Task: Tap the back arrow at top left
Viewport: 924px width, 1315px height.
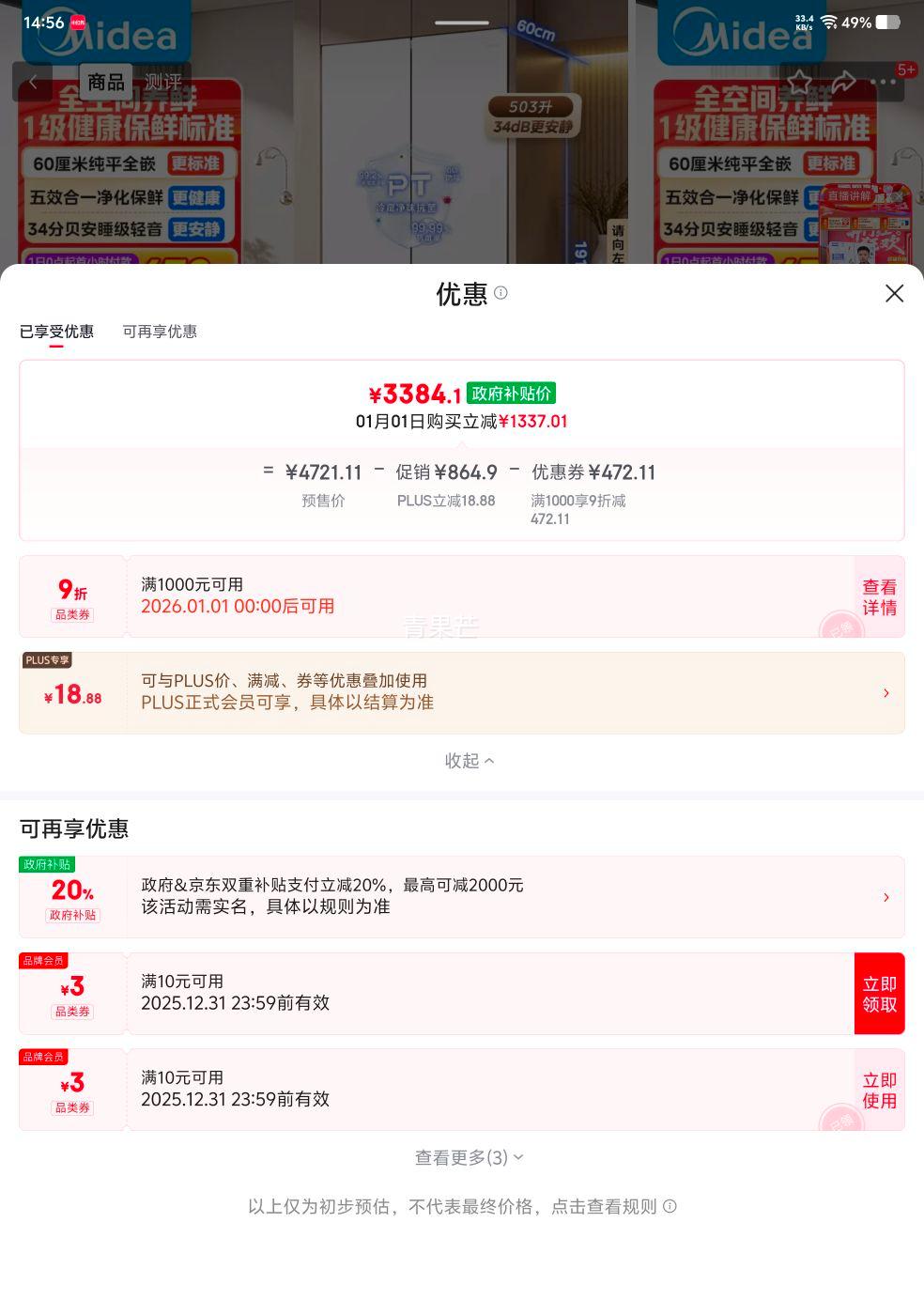Action: (x=34, y=82)
